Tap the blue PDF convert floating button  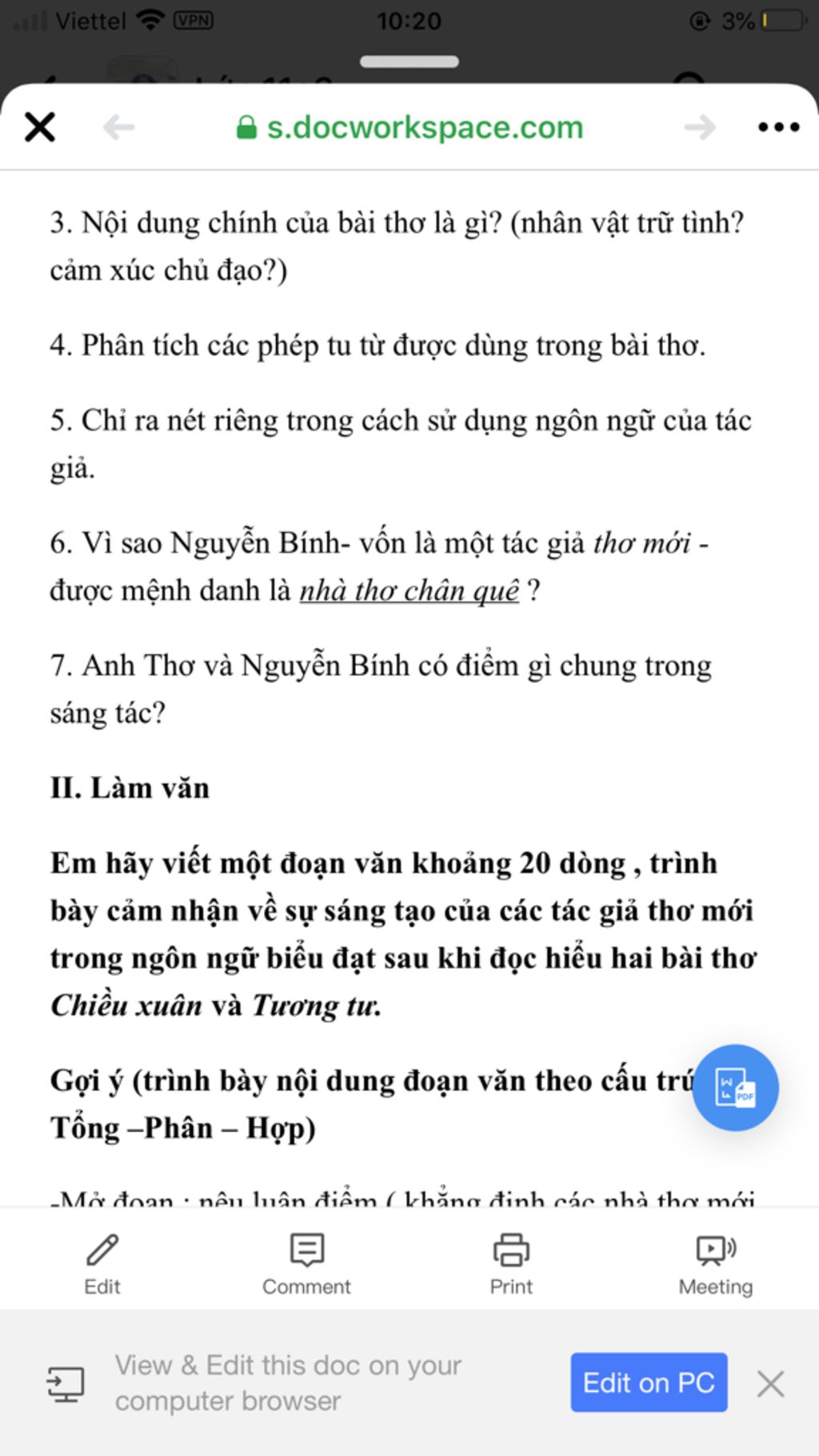(x=735, y=1088)
